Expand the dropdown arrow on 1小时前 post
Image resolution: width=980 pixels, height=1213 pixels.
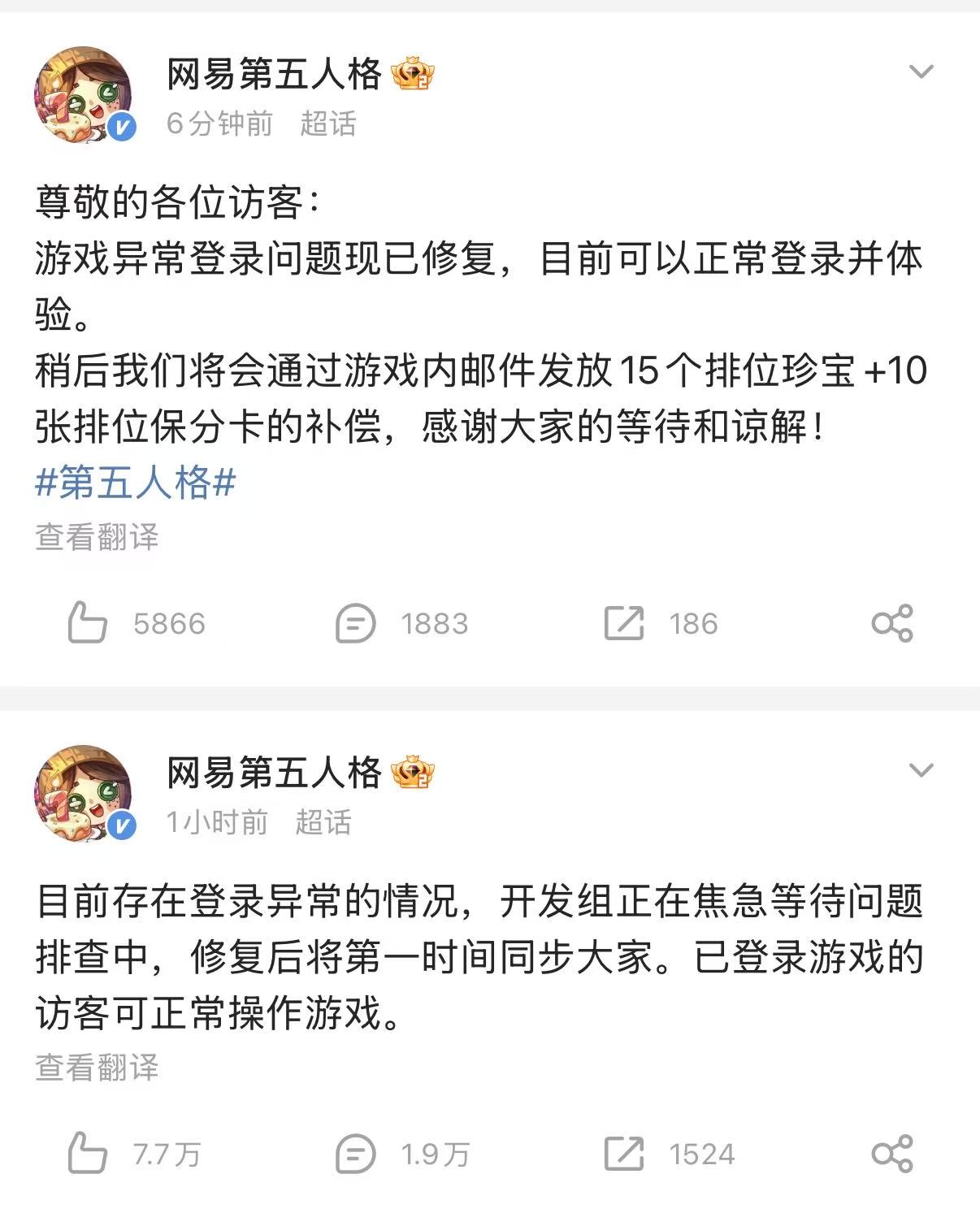921,770
